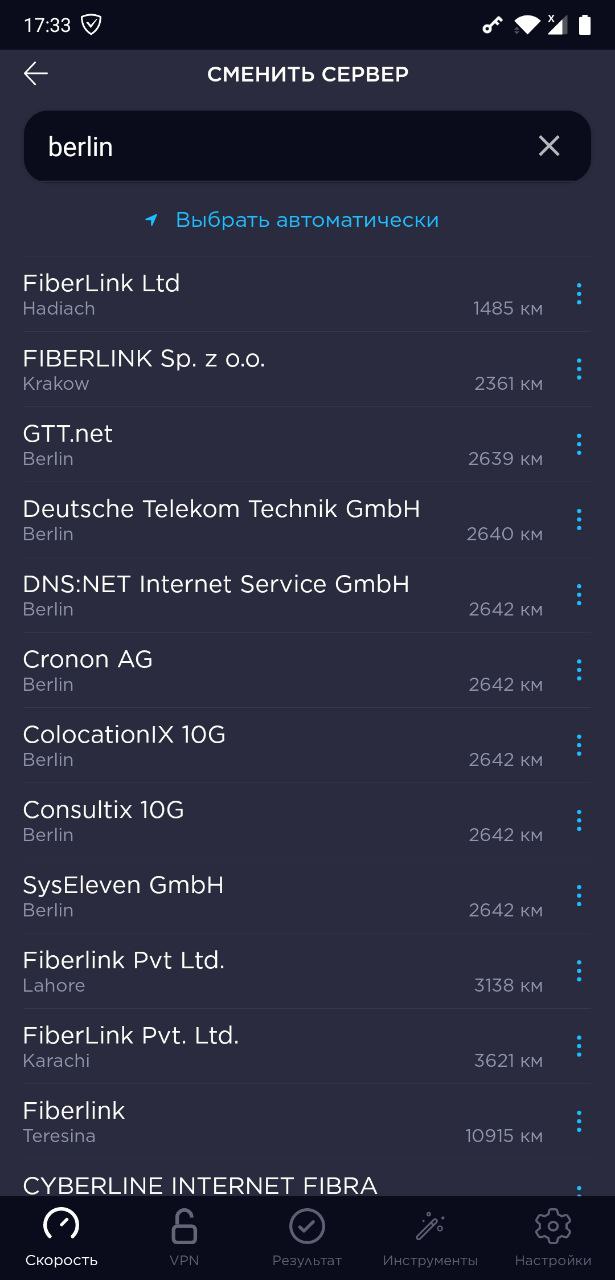Switch to the Инструменты tab
Viewport: 615px width, 1280px height.
[430, 1238]
